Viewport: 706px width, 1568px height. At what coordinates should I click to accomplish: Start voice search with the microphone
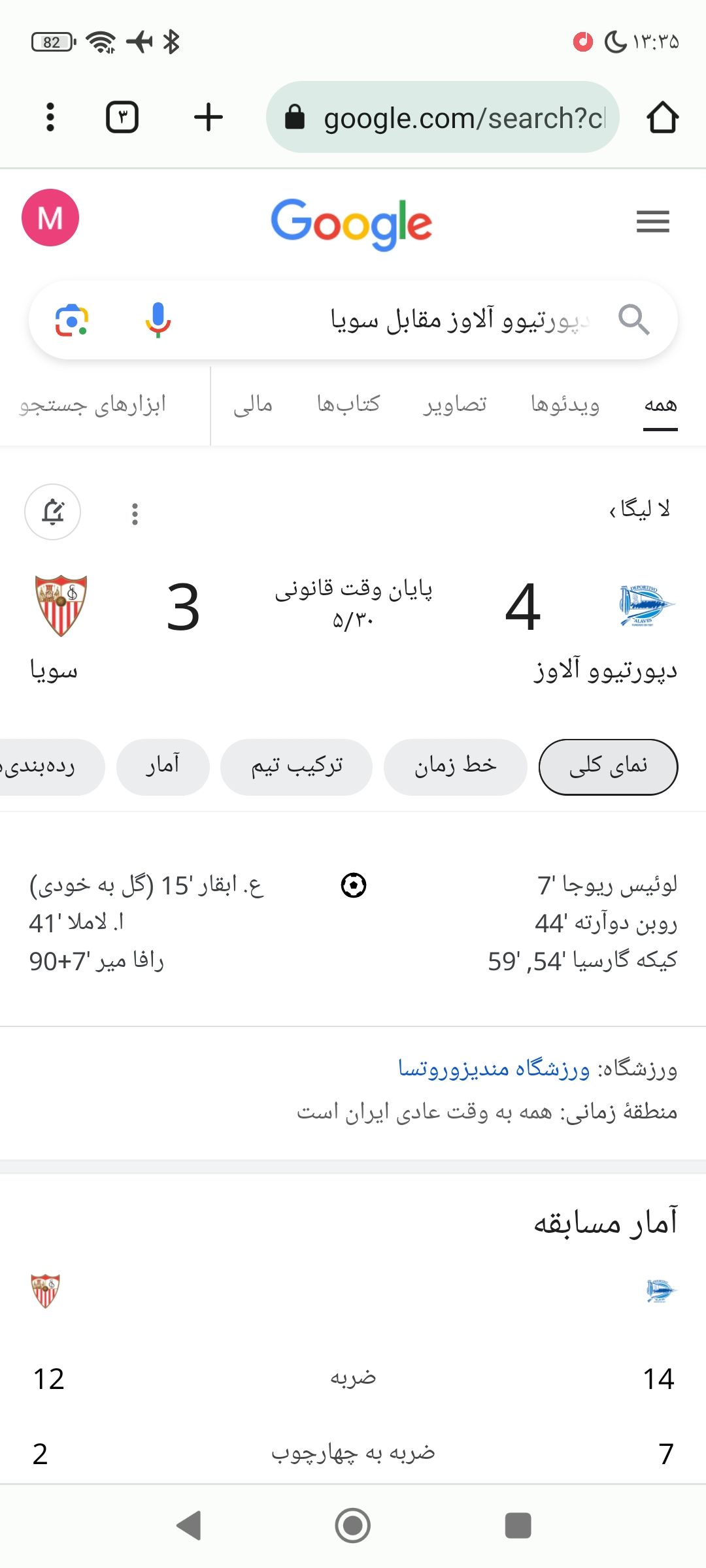click(x=158, y=320)
